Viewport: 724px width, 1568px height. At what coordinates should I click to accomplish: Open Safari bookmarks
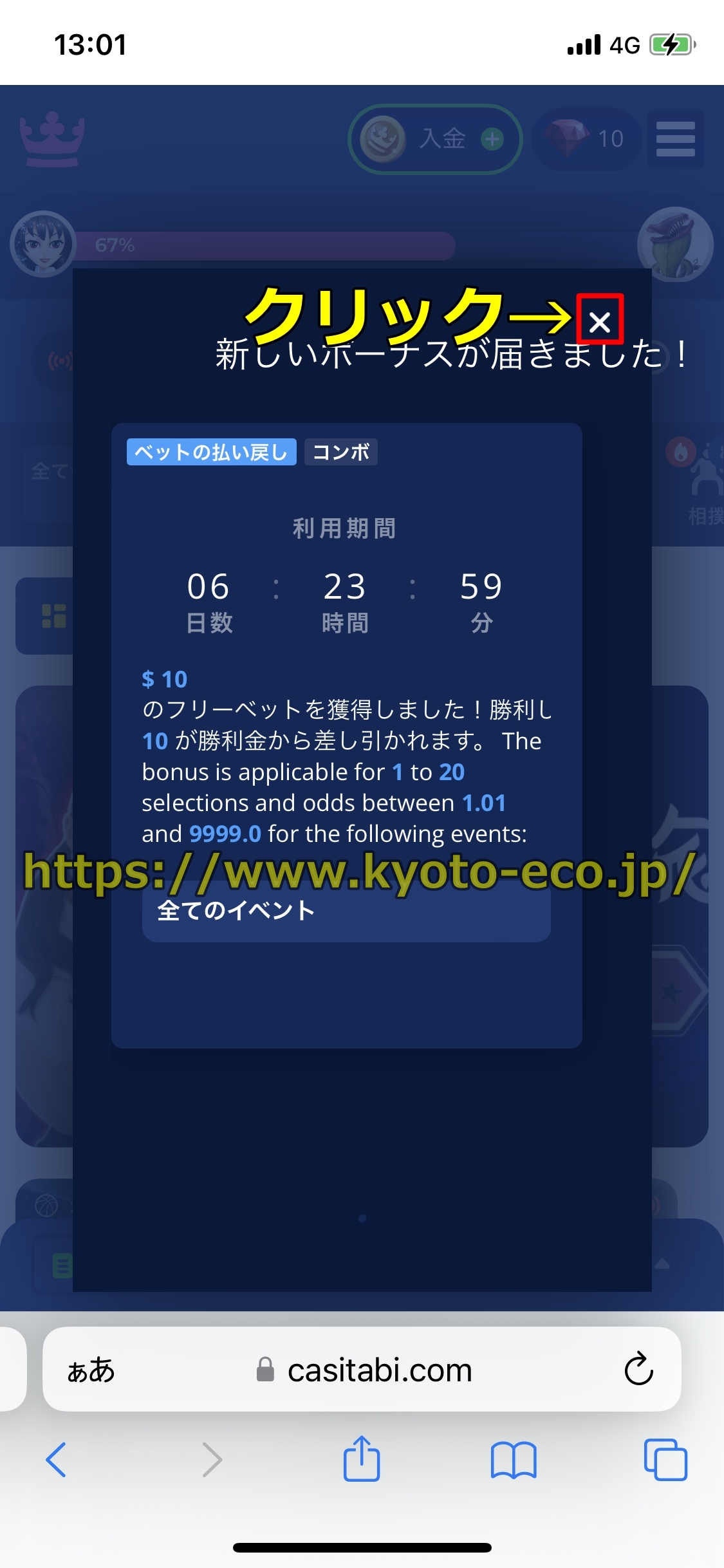(513, 1459)
